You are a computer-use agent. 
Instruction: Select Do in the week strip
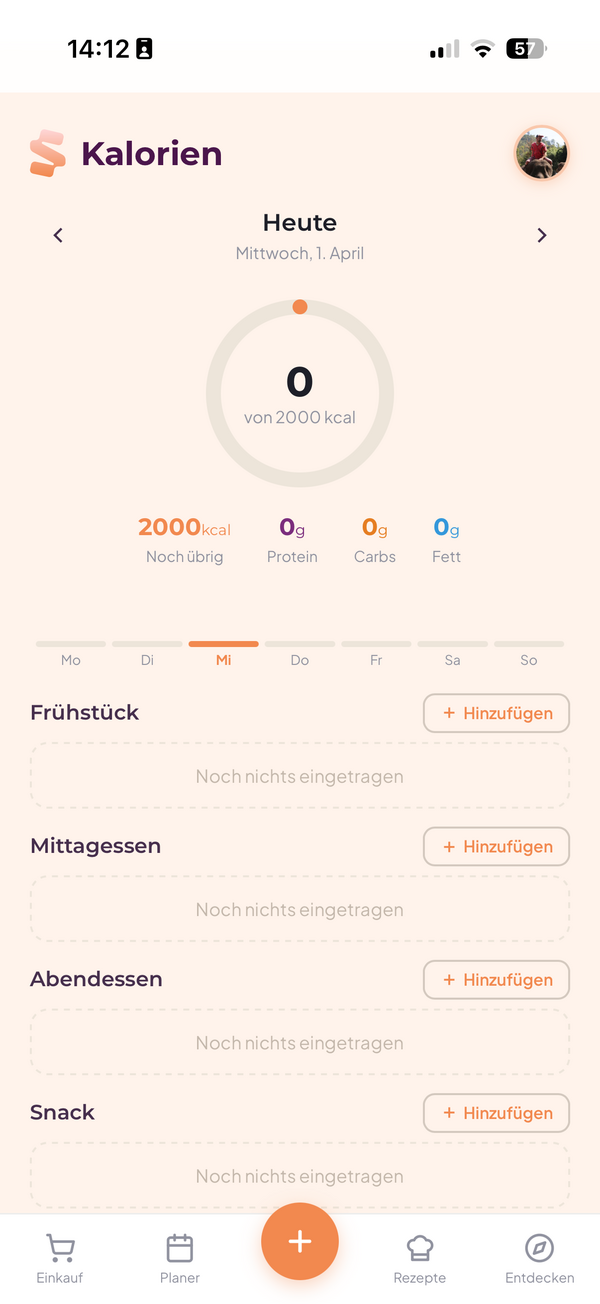tap(300, 653)
